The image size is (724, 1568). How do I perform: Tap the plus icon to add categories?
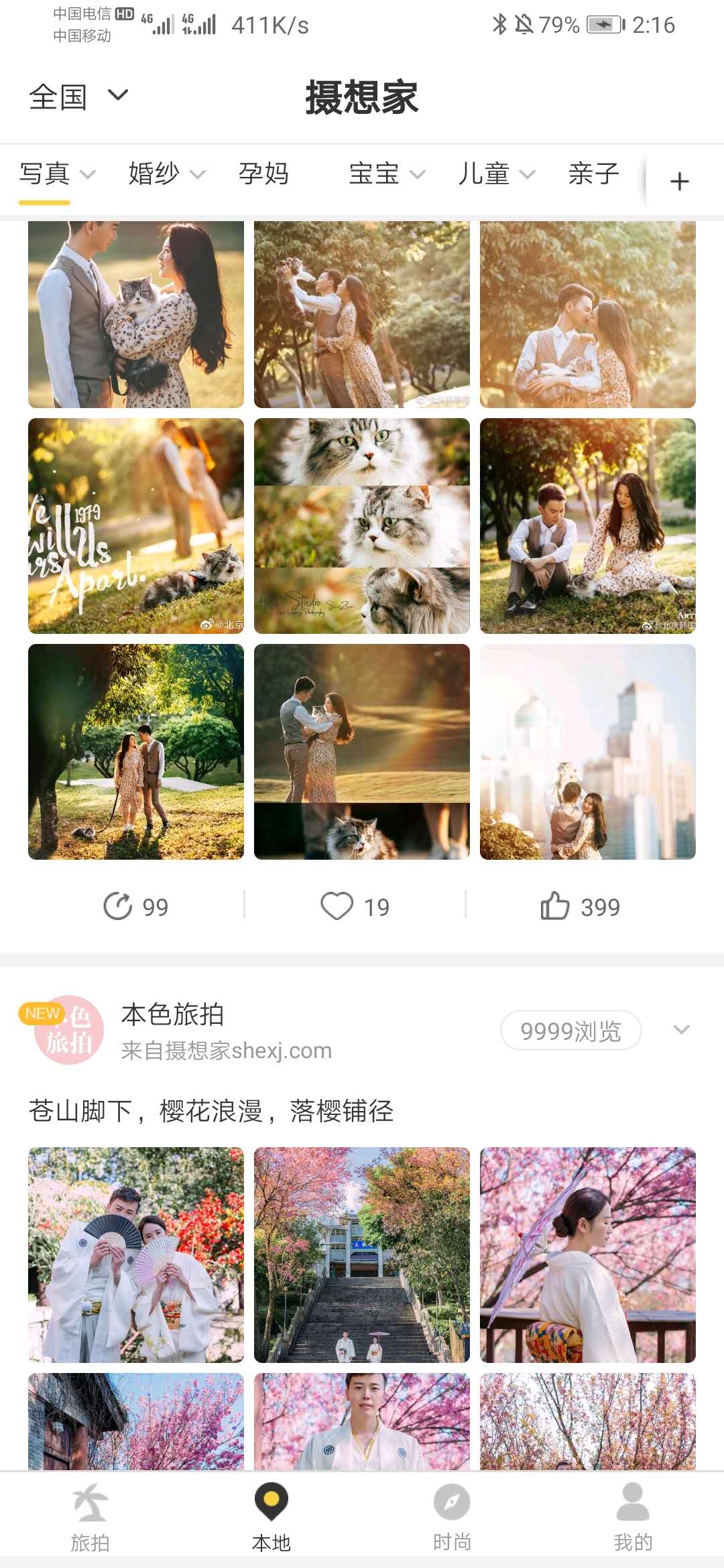coord(679,181)
